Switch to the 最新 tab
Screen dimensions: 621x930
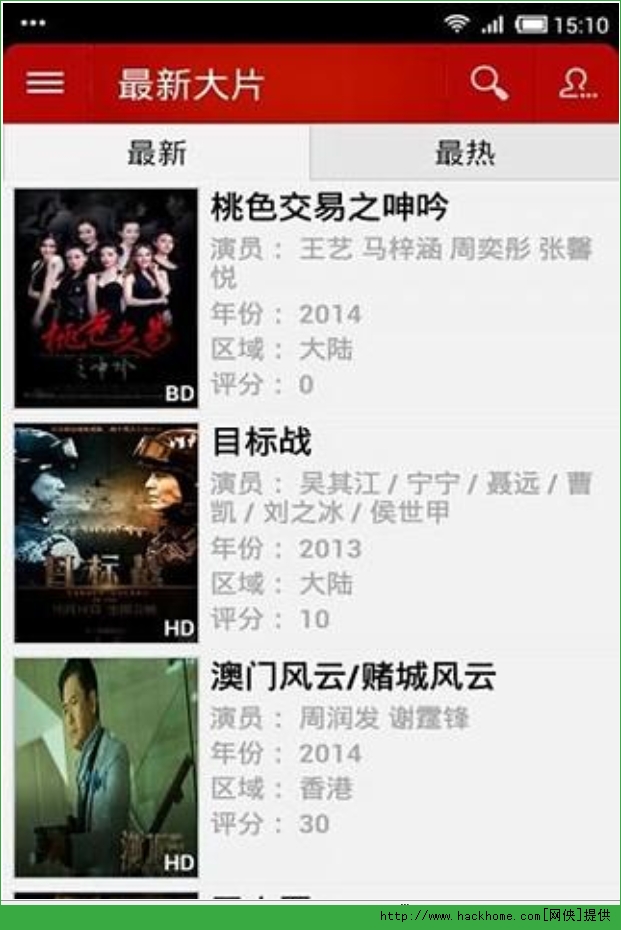tap(157, 154)
